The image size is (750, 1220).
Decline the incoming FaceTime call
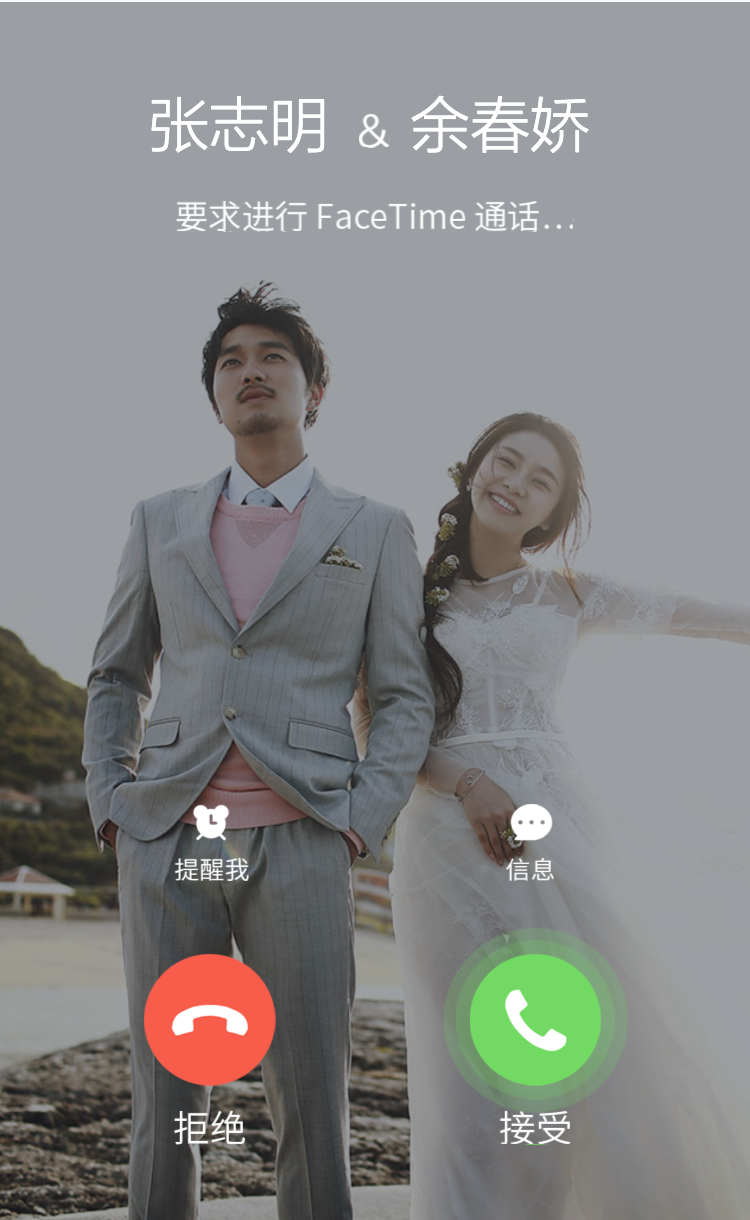click(x=210, y=1019)
